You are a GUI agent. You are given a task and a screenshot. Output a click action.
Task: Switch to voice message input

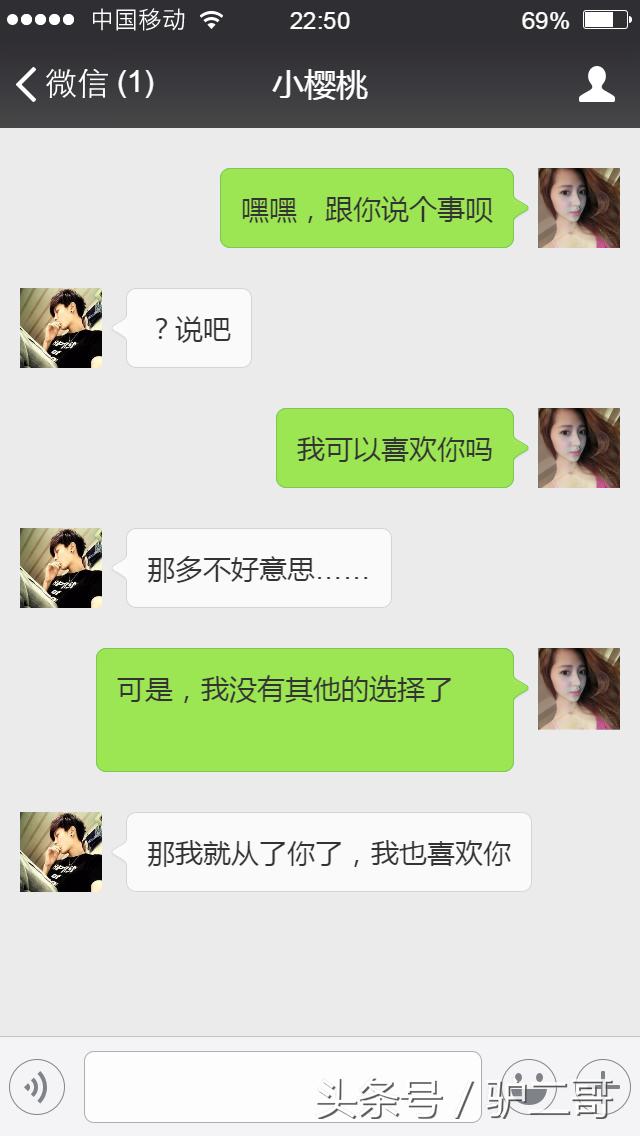[x=37, y=1087]
